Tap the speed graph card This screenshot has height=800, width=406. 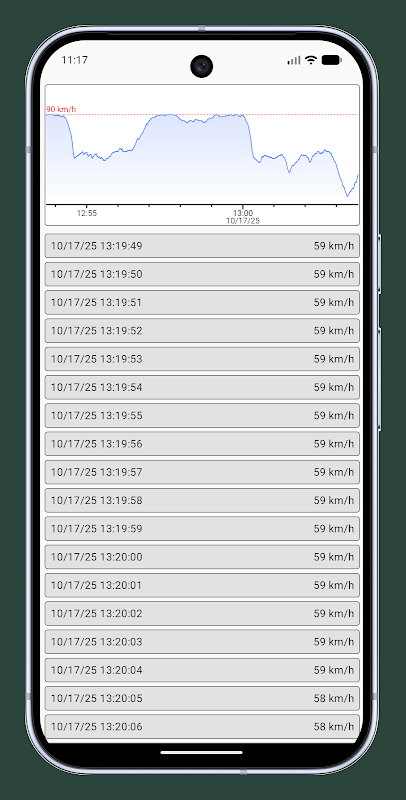click(202, 155)
